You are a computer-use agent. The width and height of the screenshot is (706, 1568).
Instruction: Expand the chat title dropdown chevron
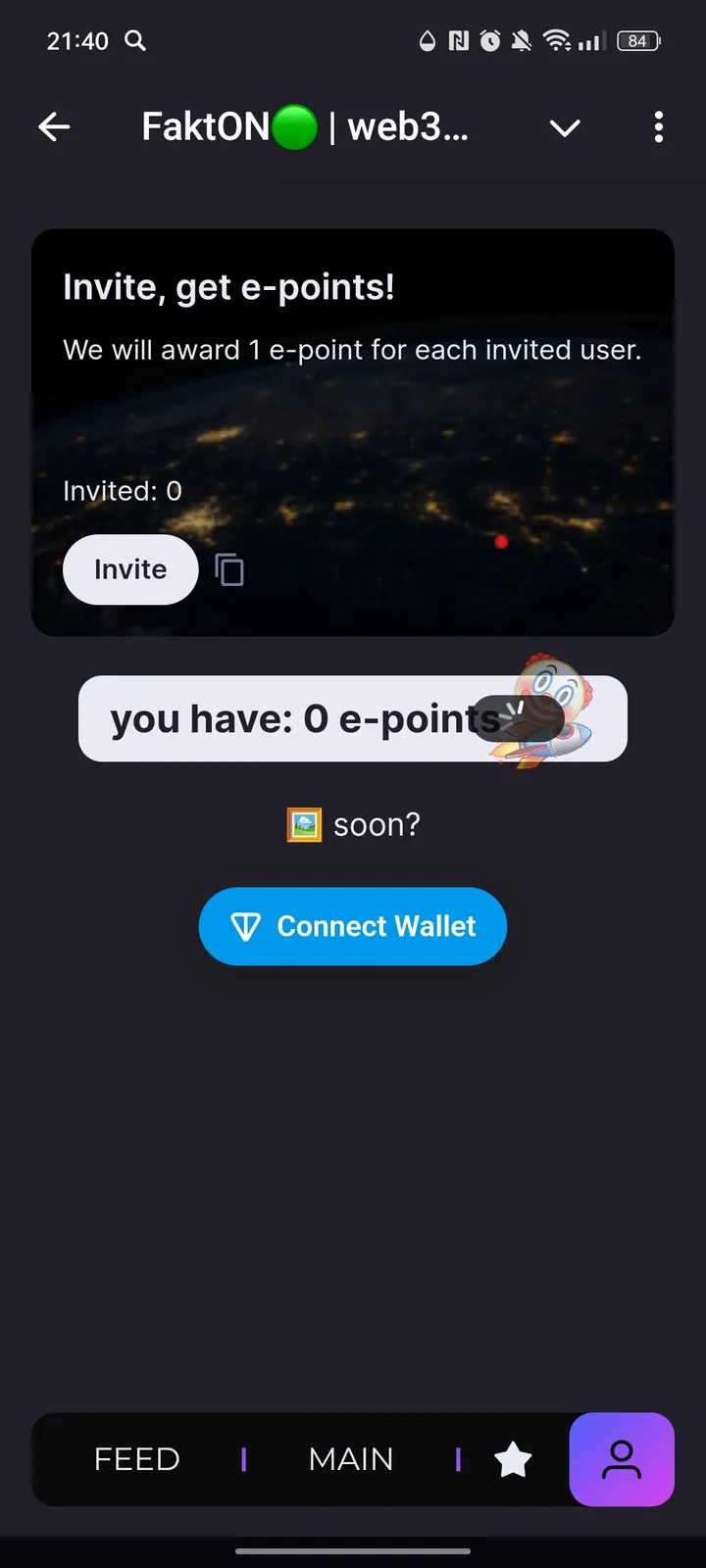tap(565, 127)
